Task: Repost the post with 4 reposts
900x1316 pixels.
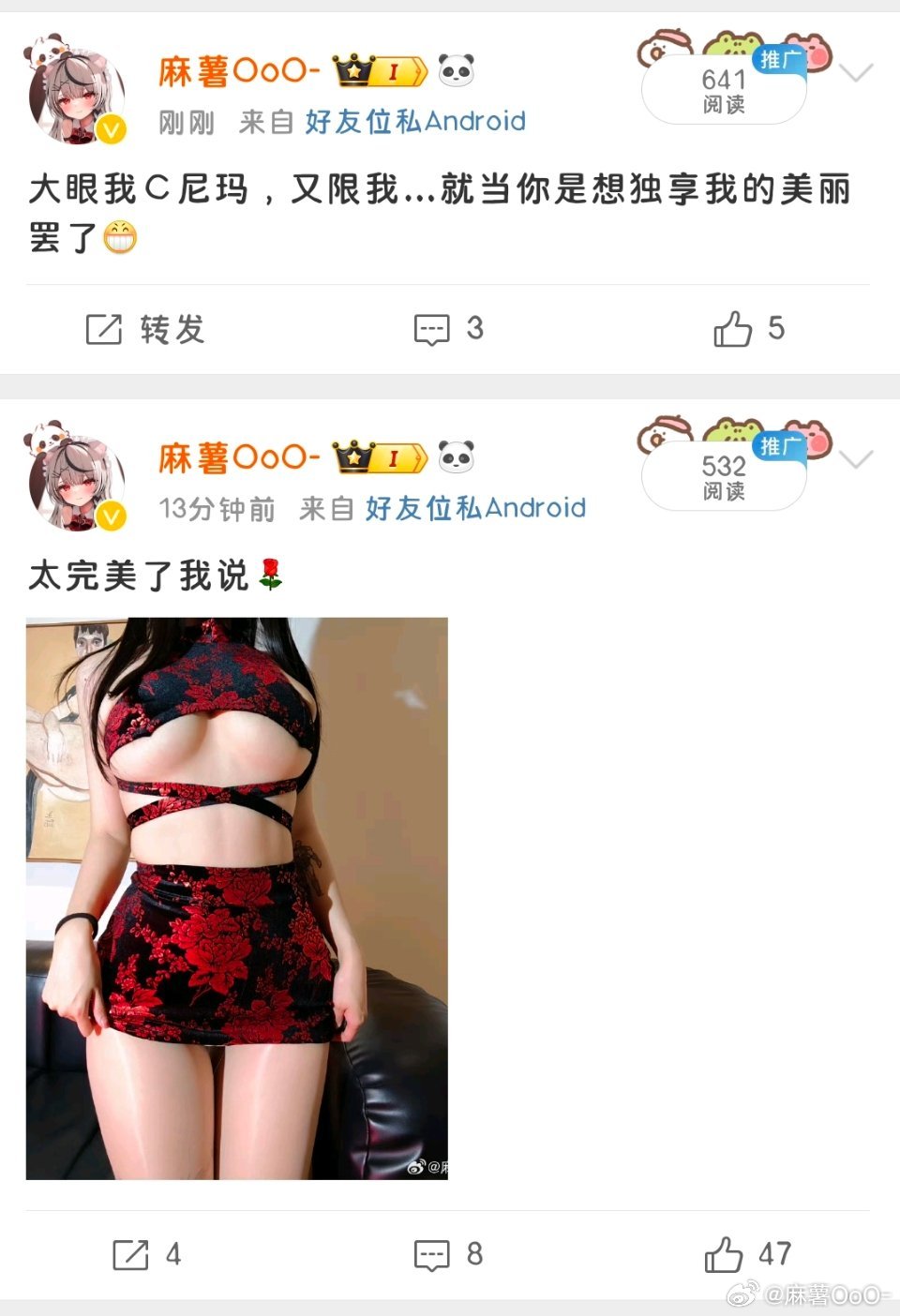Action: [145, 1255]
